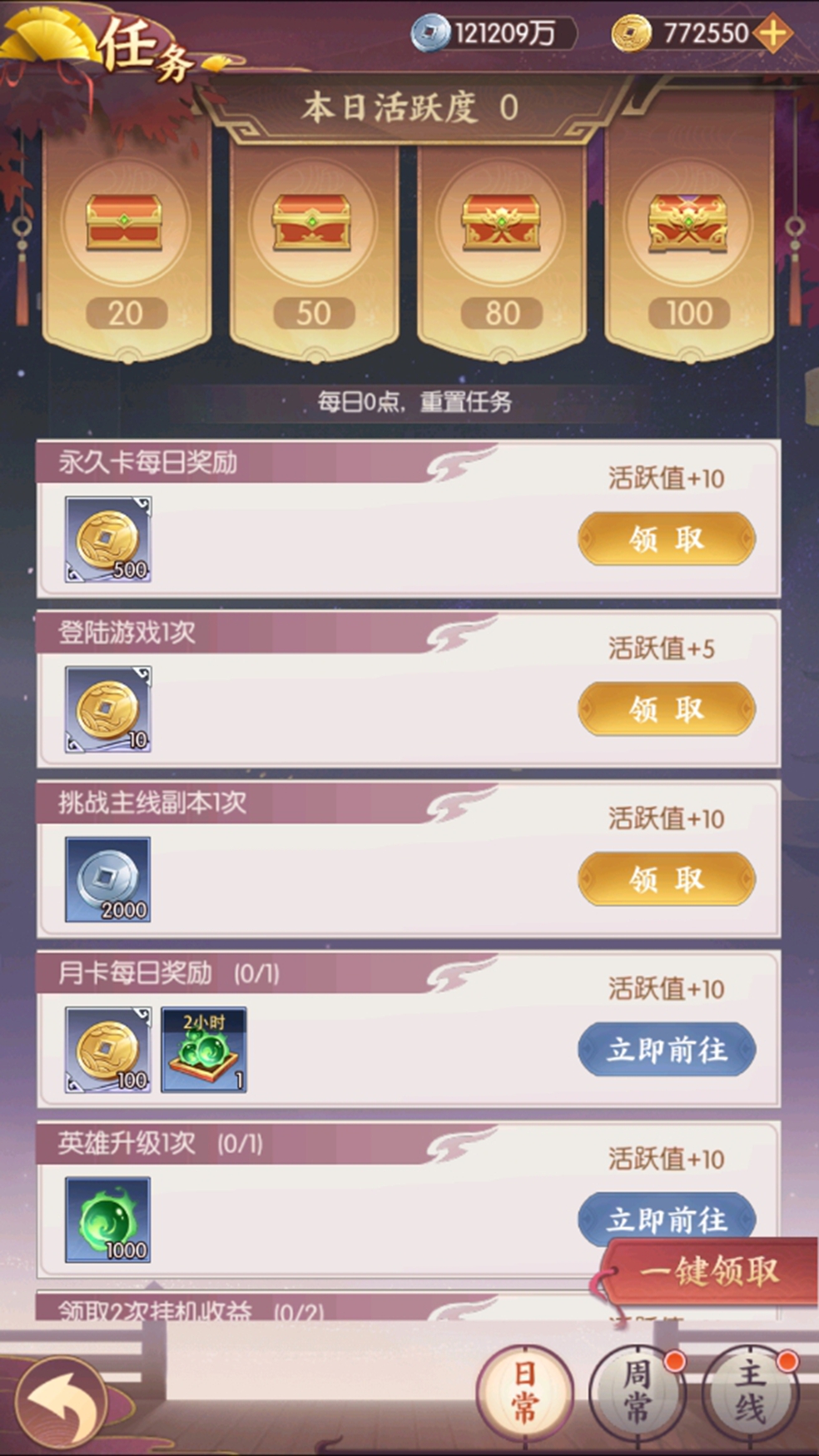Open the 100 activity reward chest

pos(688,223)
